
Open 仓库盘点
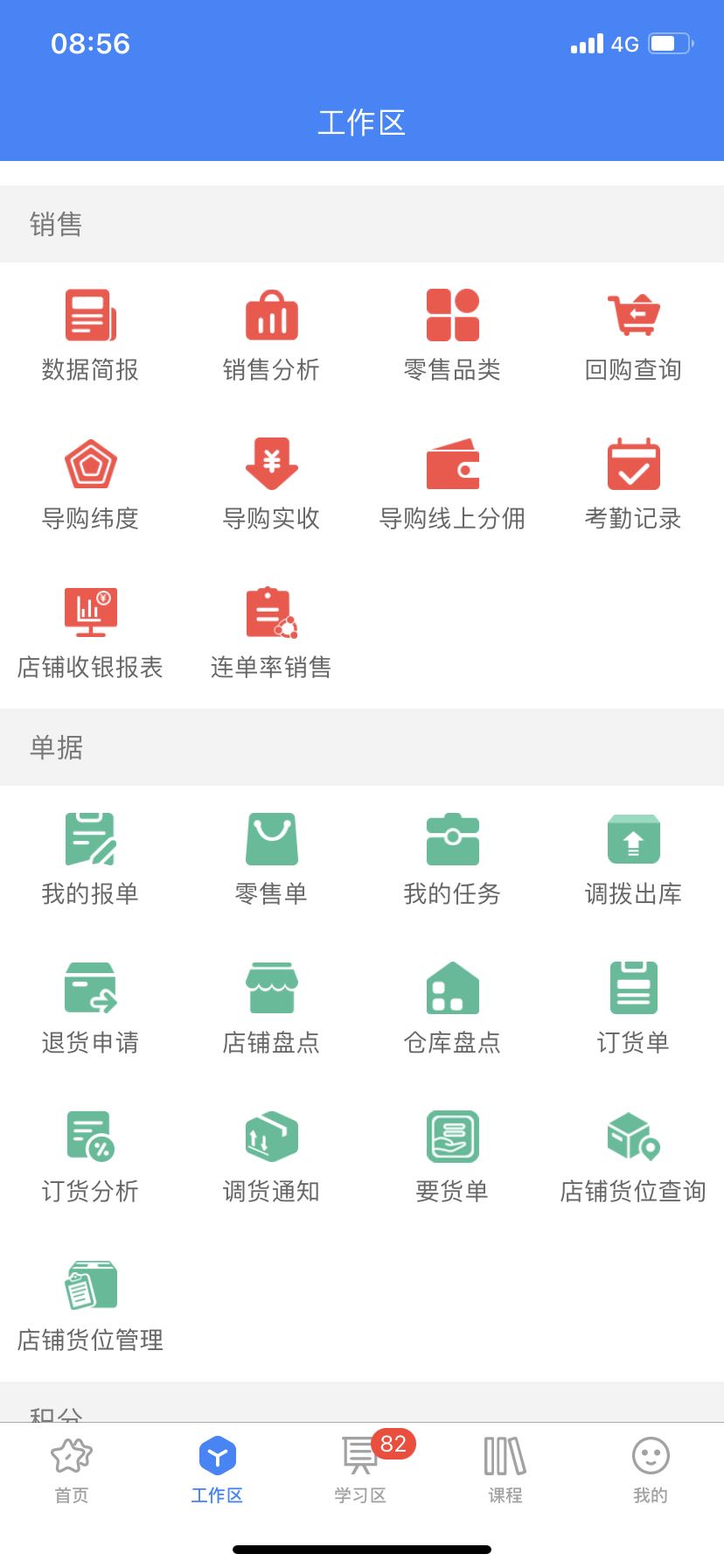click(452, 1006)
